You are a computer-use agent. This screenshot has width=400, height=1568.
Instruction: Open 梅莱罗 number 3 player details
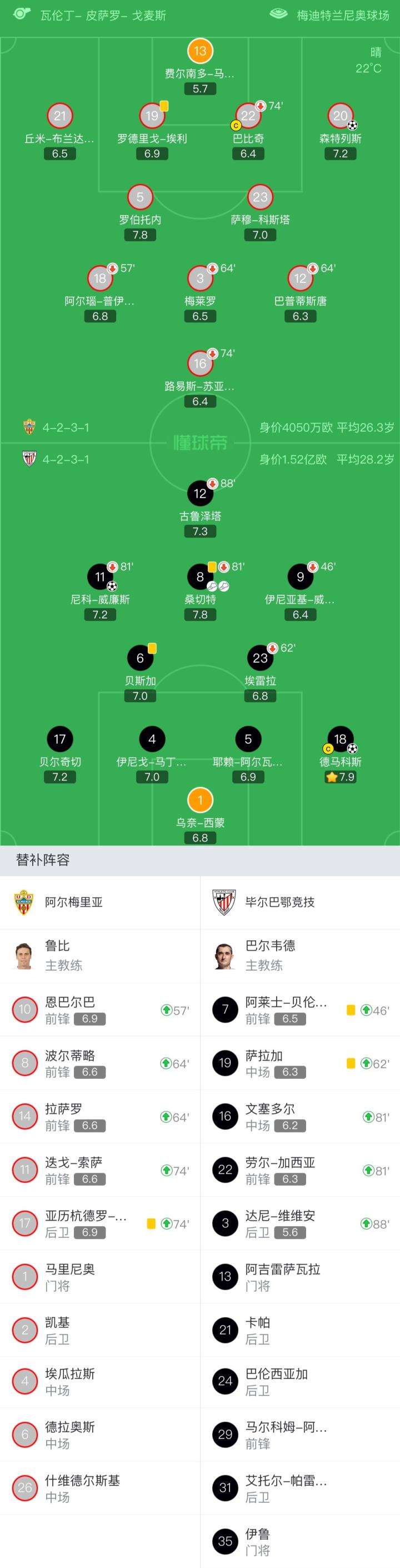[199, 279]
